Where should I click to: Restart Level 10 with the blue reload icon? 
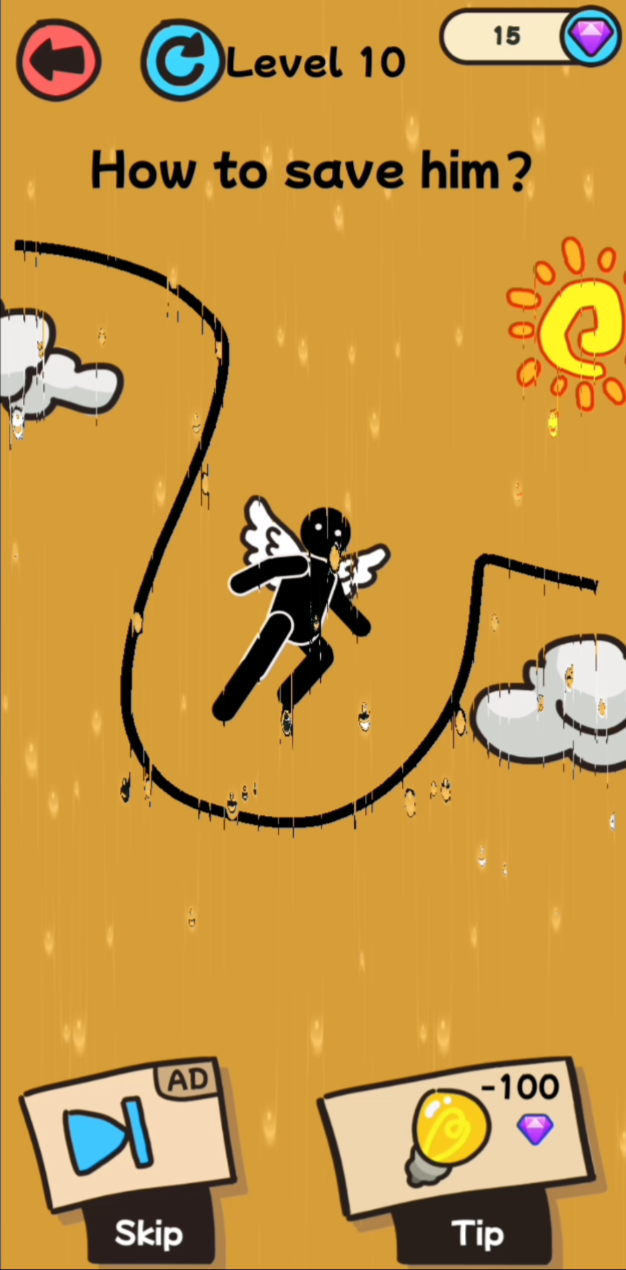pos(182,62)
